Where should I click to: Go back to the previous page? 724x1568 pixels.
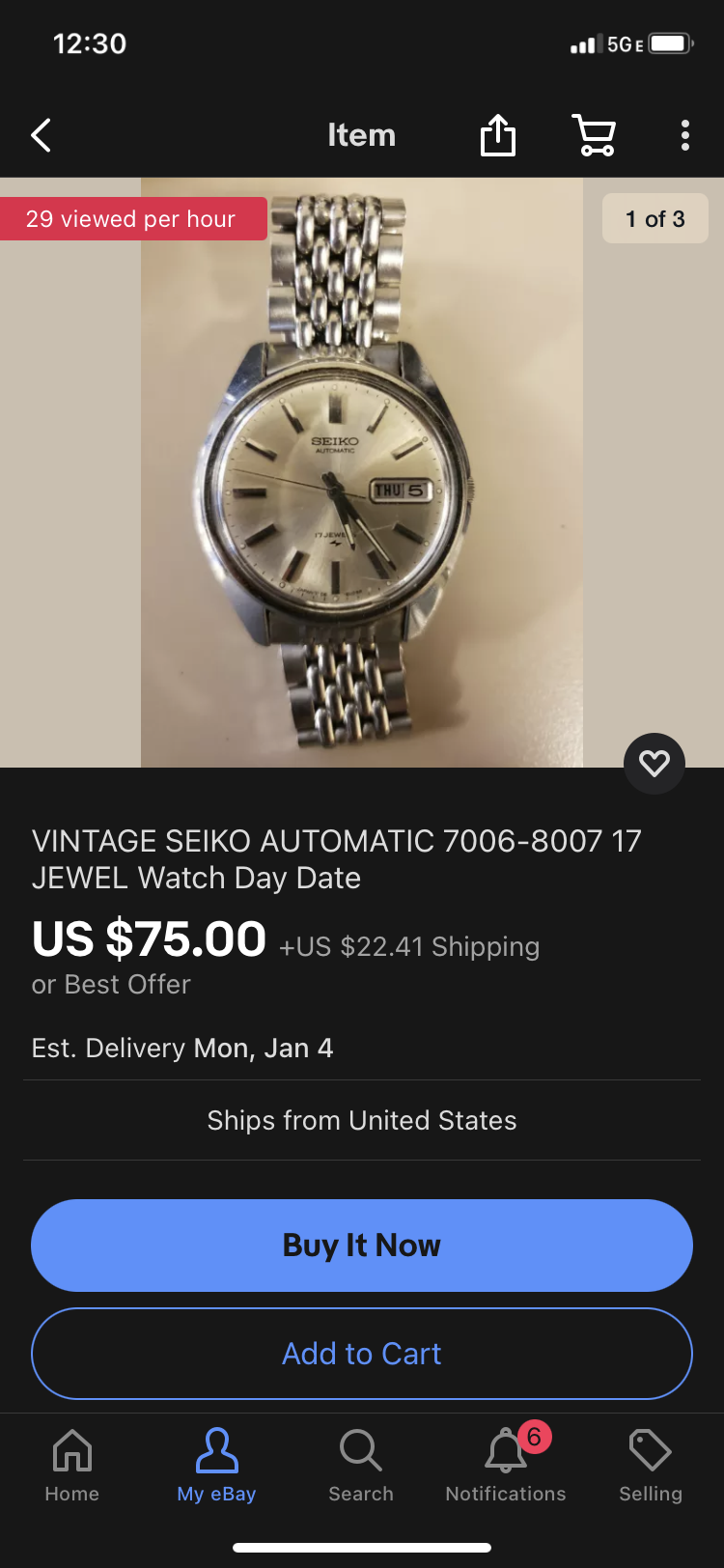42,135
